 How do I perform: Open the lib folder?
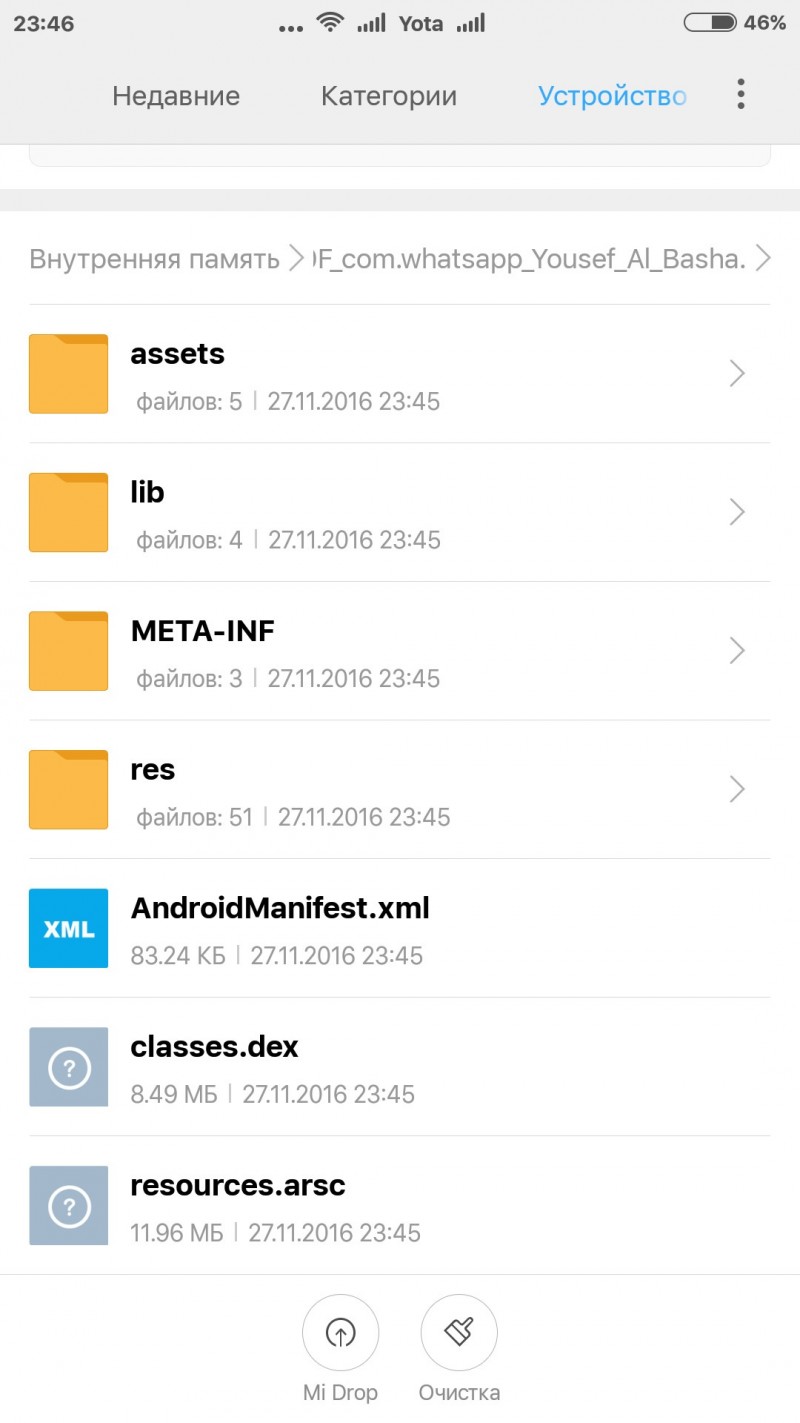(x=400, y=513)
